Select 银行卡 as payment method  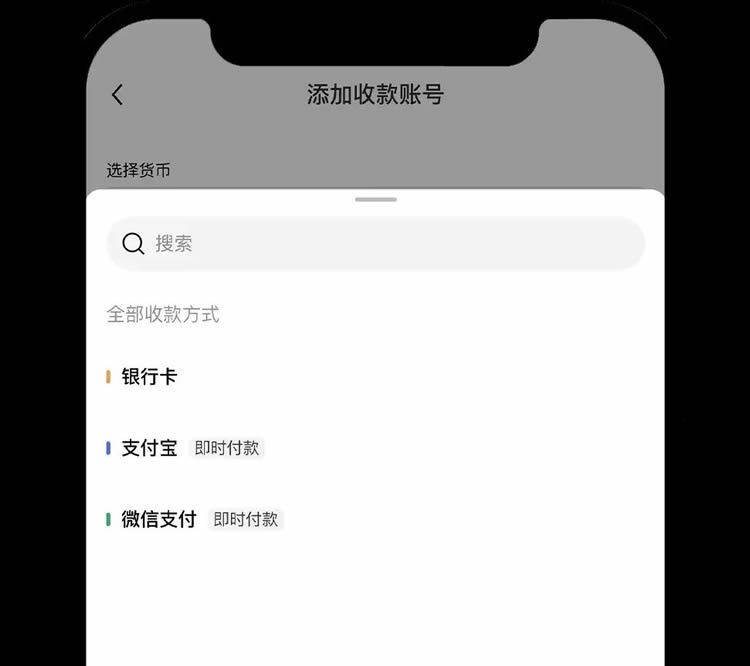click(x=149, y=377)
